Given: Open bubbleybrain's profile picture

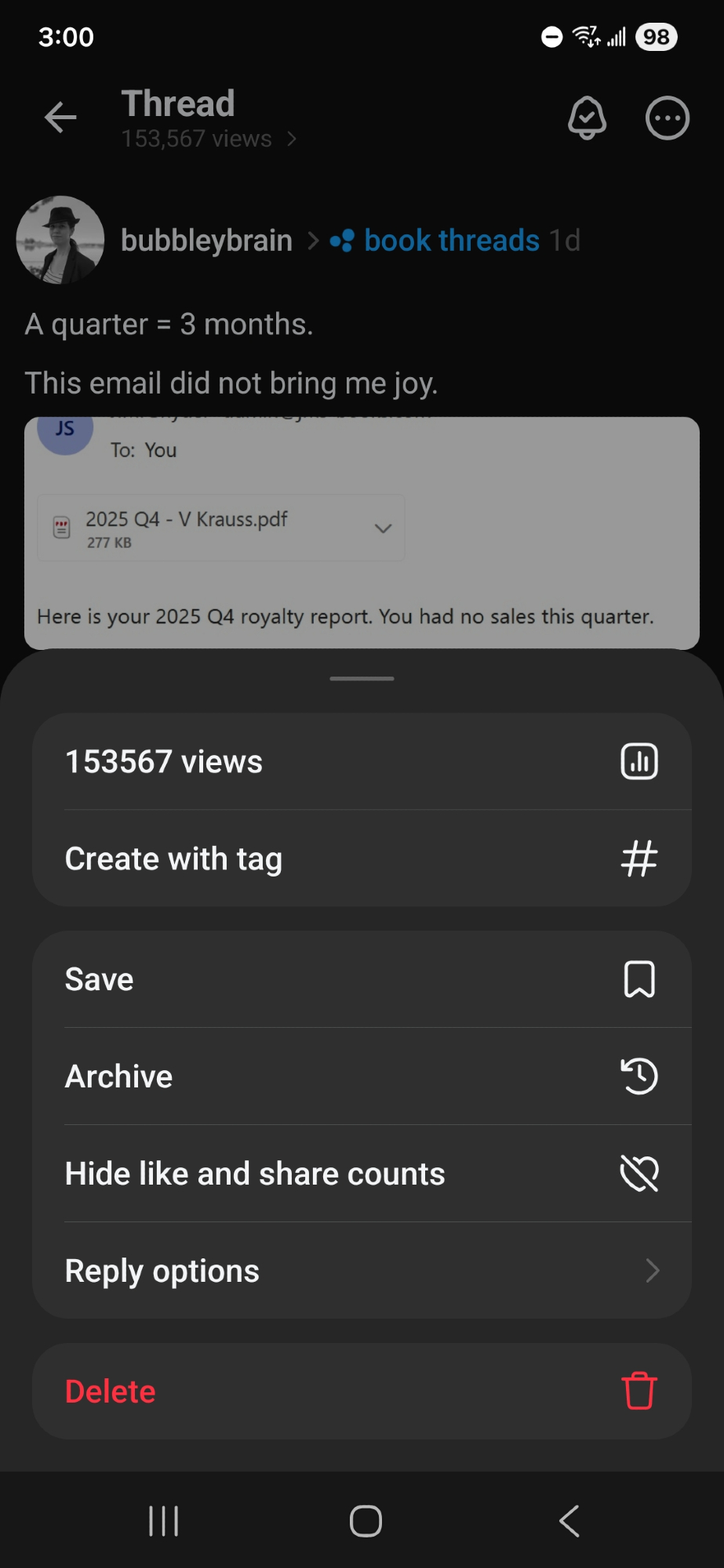Looking at the screenshot, I should point(60,240).
